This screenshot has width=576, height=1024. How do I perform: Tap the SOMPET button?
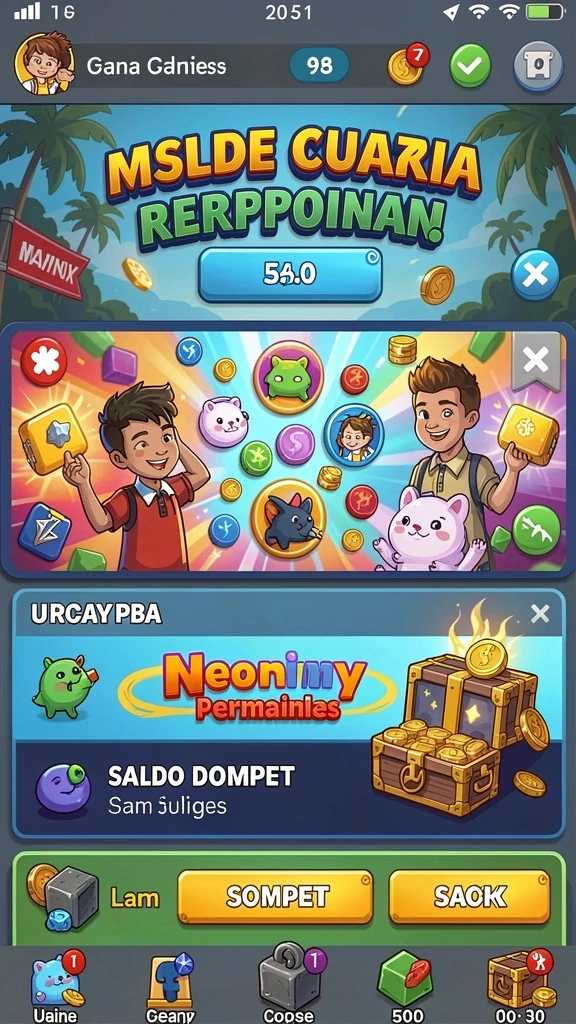point(276,897)
